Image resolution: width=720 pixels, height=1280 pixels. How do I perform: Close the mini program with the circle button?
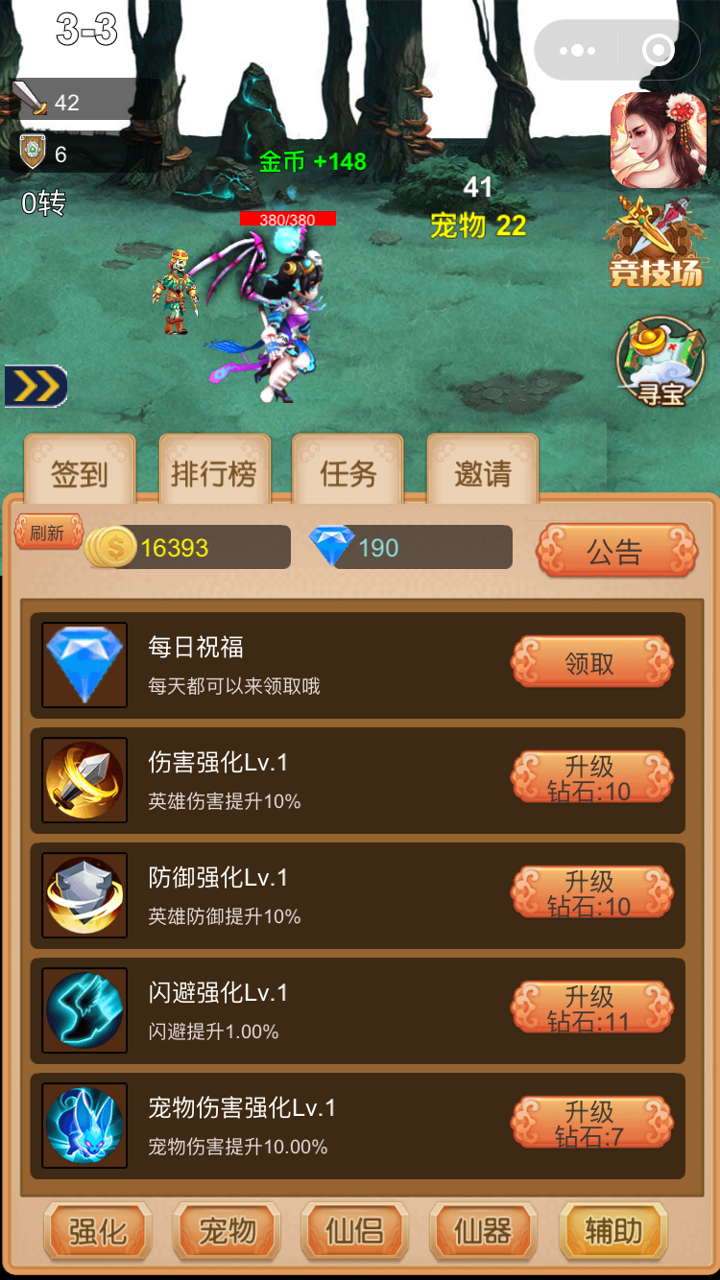pyautogui.click(x=657, y=50)
